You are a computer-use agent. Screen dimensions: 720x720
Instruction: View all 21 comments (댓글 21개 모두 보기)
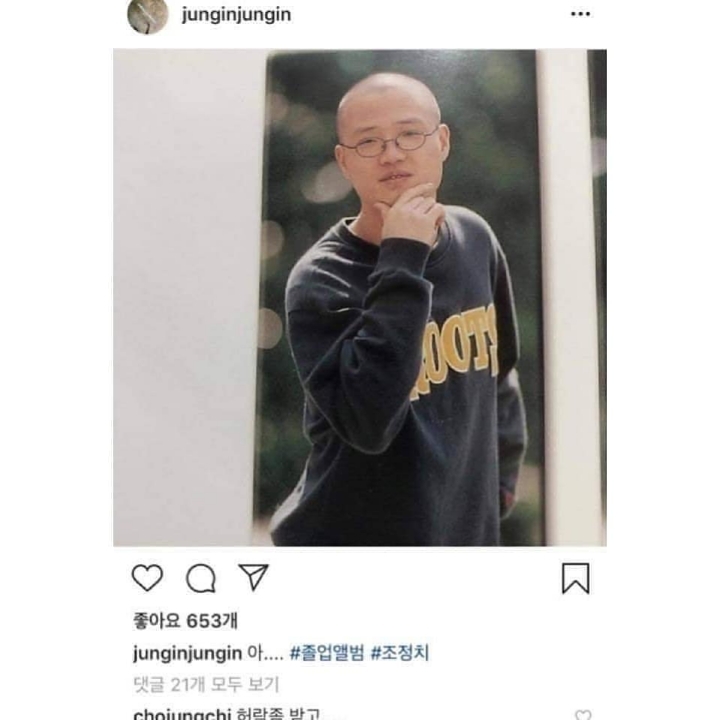point(206,684)
